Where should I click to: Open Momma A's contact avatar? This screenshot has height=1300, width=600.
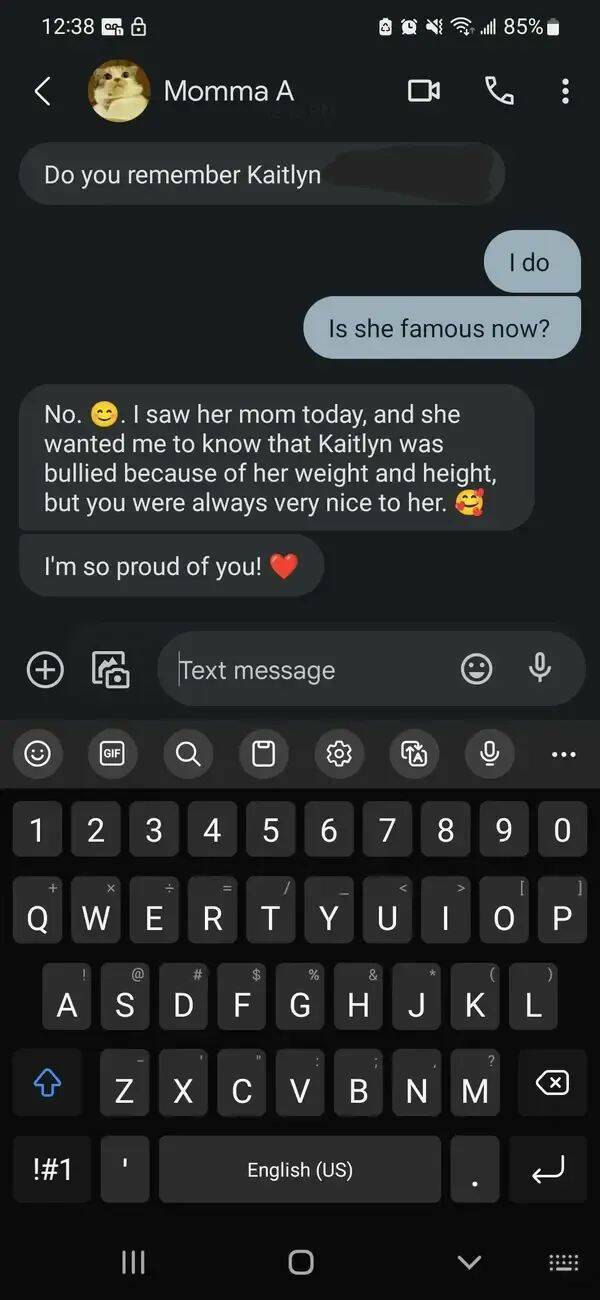(119, 91)
